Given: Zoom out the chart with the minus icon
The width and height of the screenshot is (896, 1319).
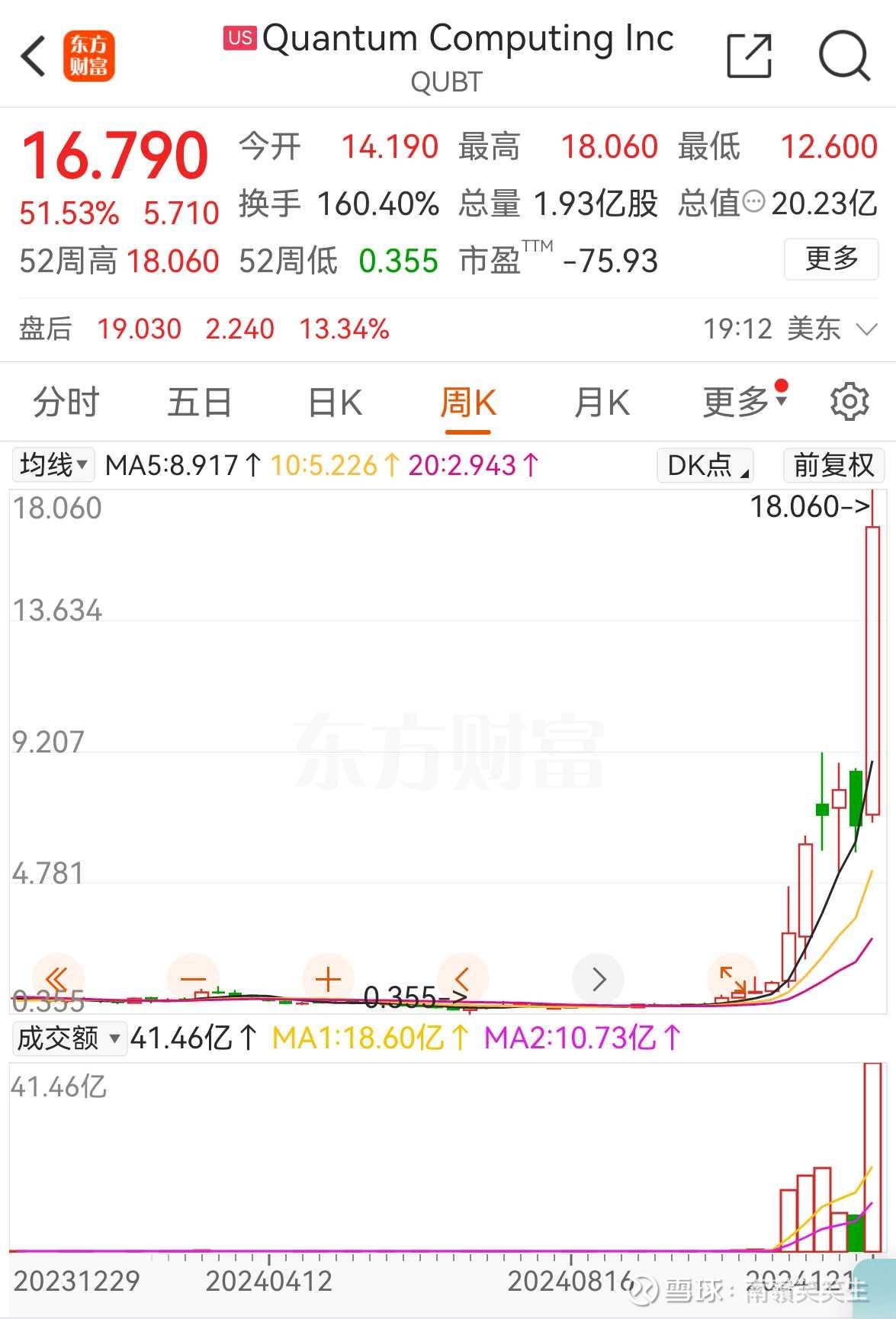Looking at the screenshot, I should coord(193,979).
